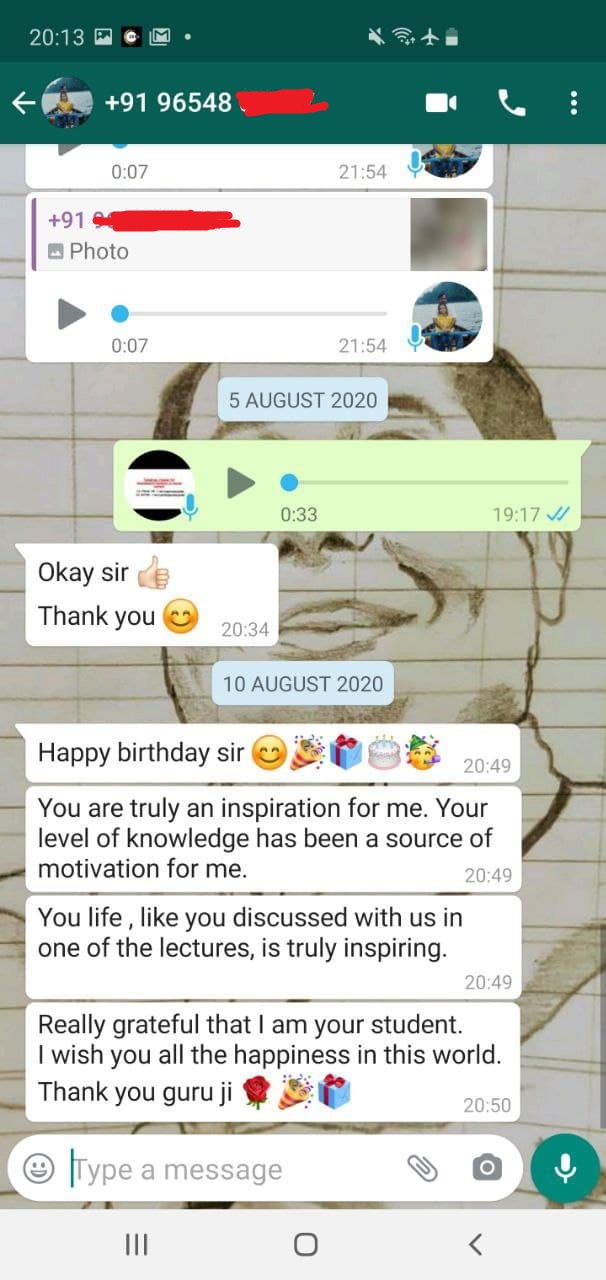Tap the system home button
606x1280 pixels.
pyautogui.click(x=305, y=1244)
